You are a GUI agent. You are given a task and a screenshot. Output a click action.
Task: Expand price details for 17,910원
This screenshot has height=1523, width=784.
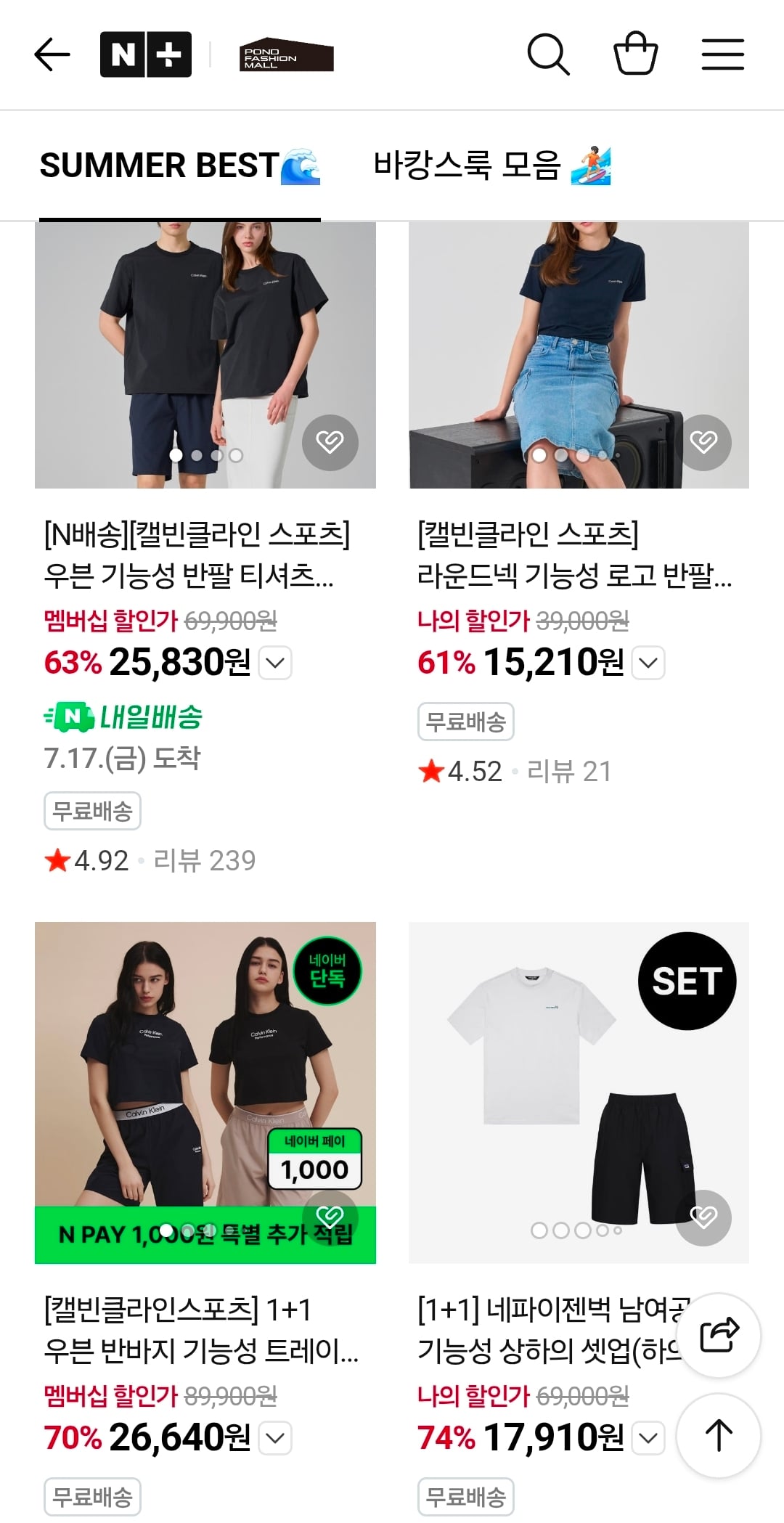(x=649, y=1438)
